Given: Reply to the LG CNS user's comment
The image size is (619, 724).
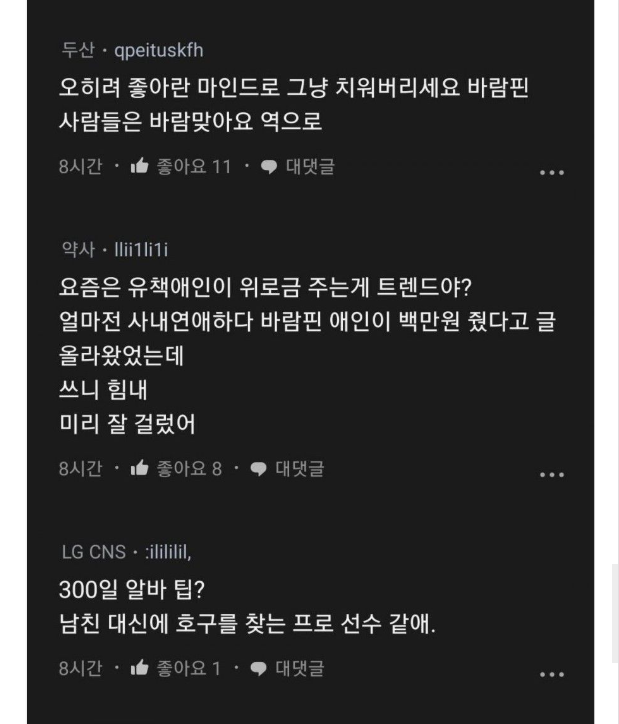Looking at the screenshot, I should (x=287, y=668).
